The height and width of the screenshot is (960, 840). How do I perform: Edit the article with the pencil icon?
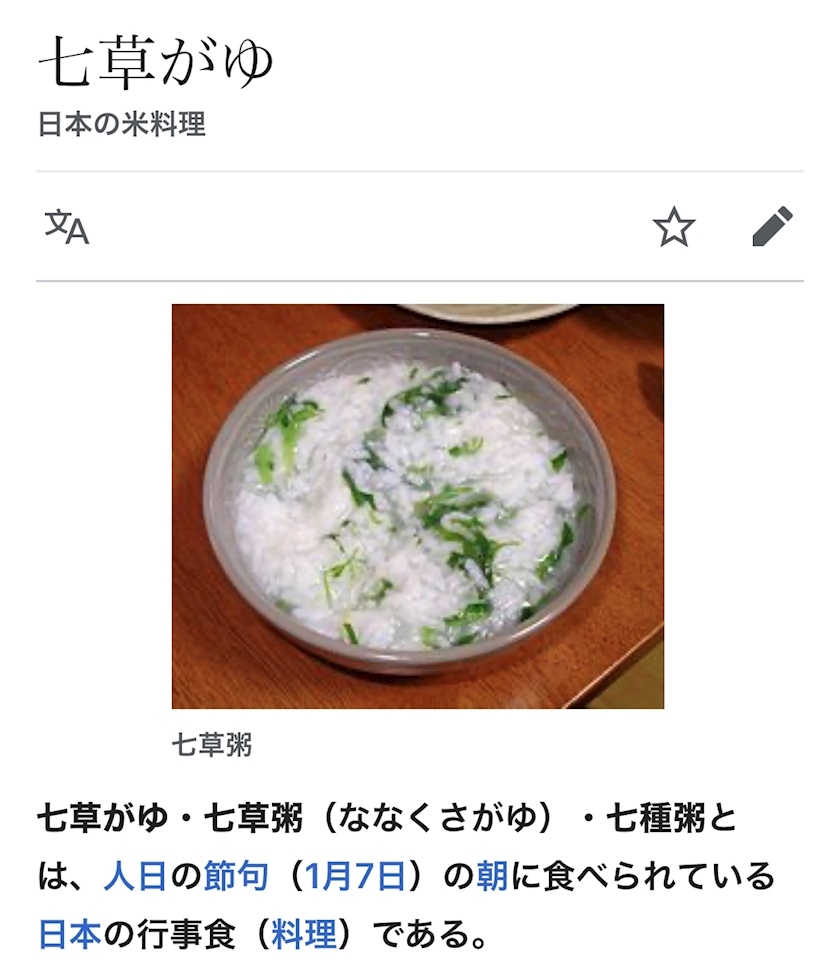(x=772, y=227)
